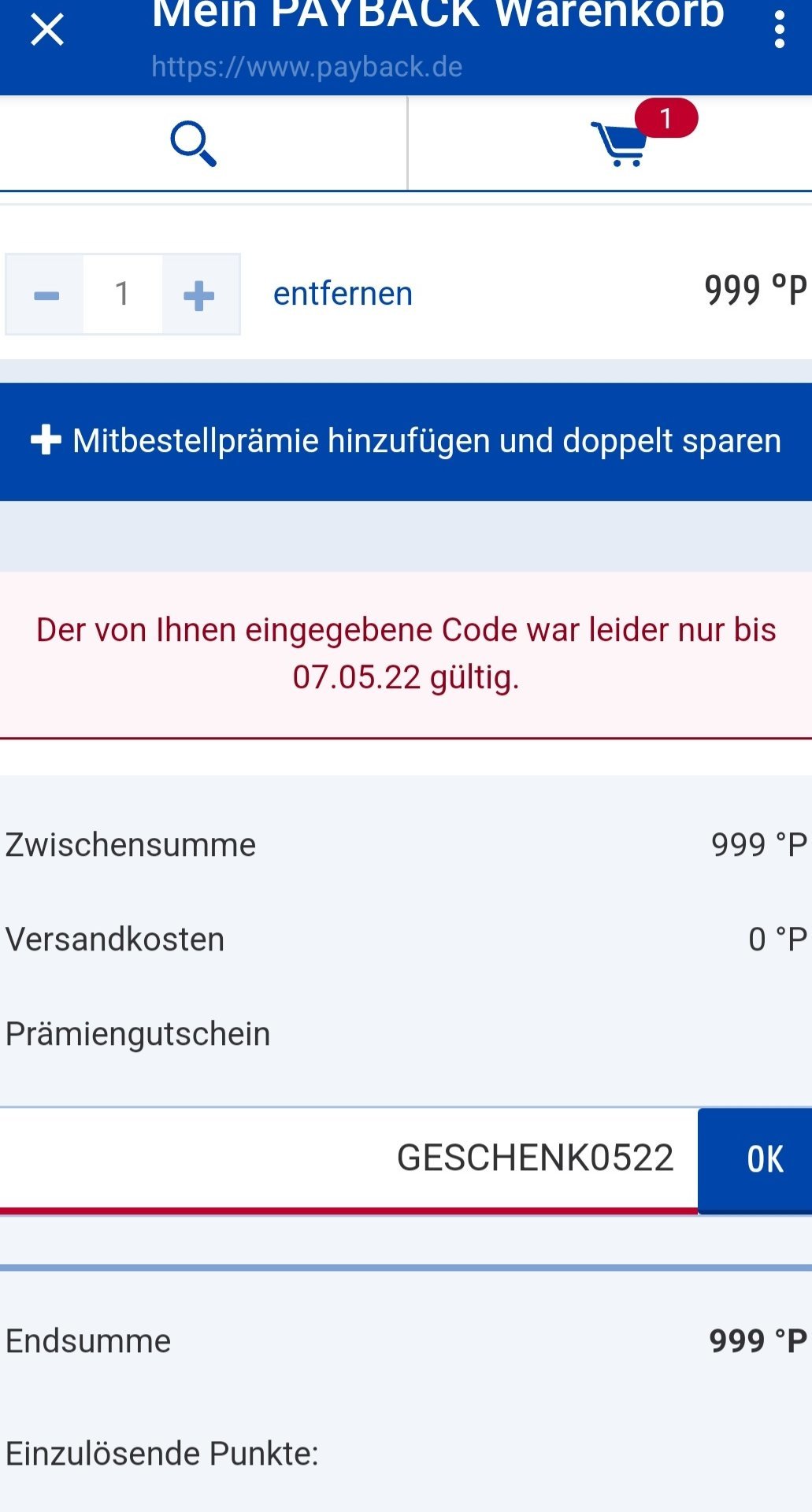Decrease item quantity with minus
The width and height of the screenshot is (812, 1512).
tap(45, 295)
